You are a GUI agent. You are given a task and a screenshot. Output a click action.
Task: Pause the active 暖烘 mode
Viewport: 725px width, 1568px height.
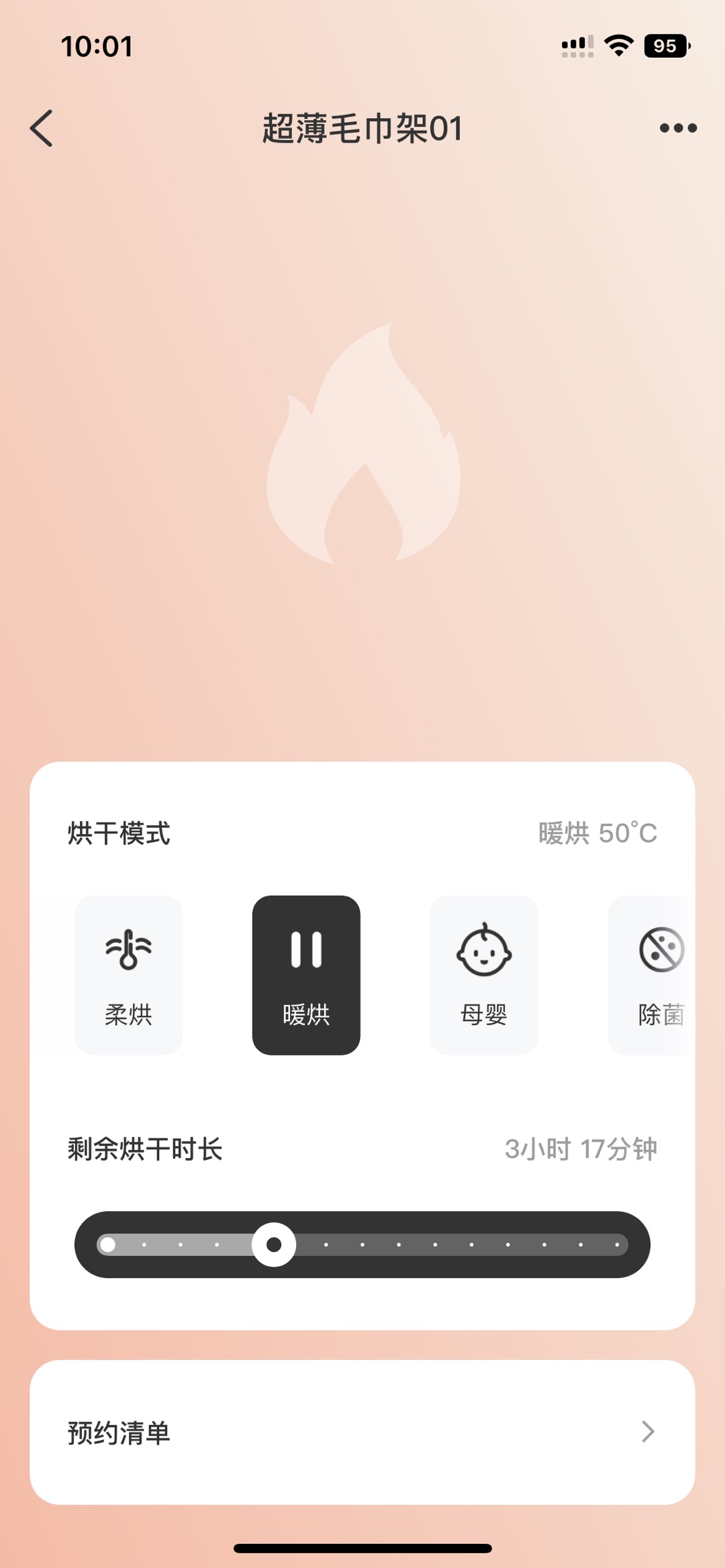[x=306, y=975]
